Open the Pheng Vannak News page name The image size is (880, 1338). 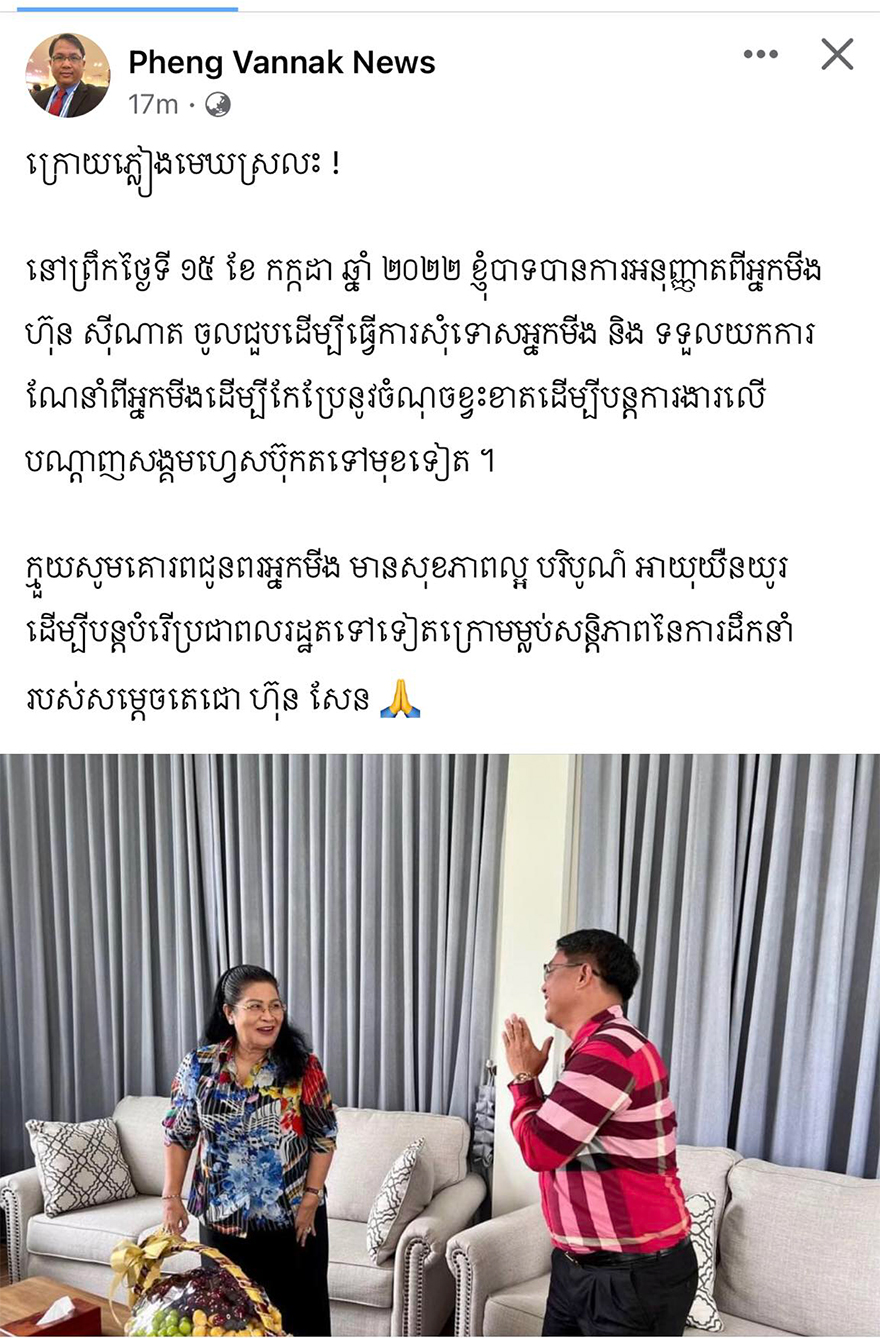[281, 63]
